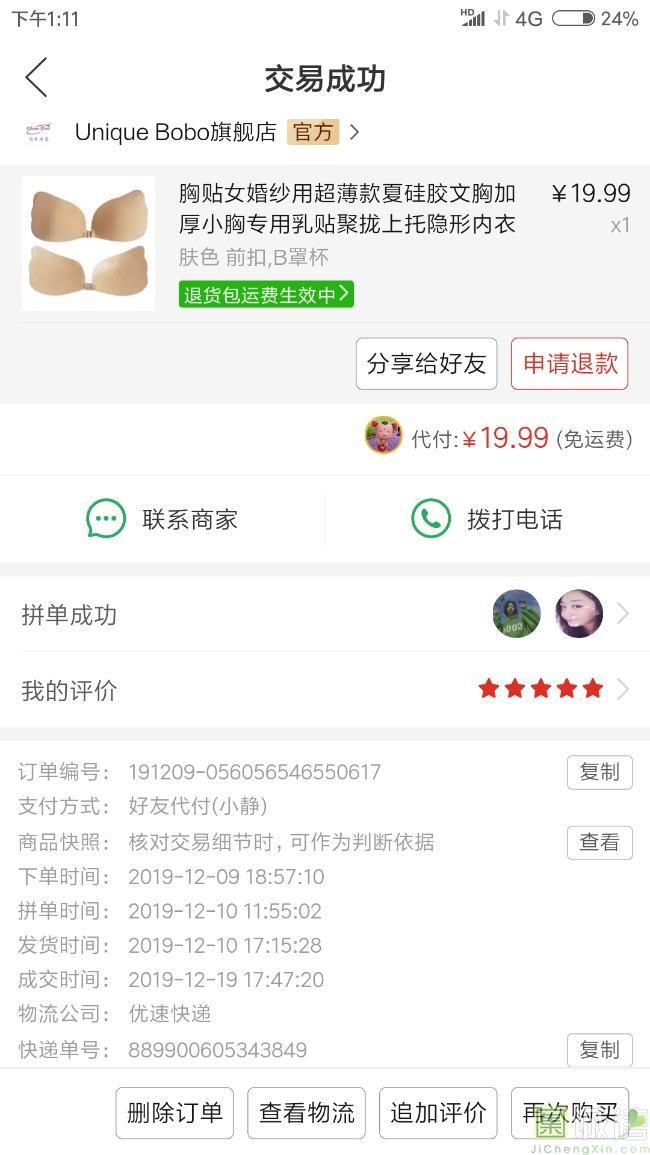
Task: Contact the seller via 联系商家
Action: point(162,519)
